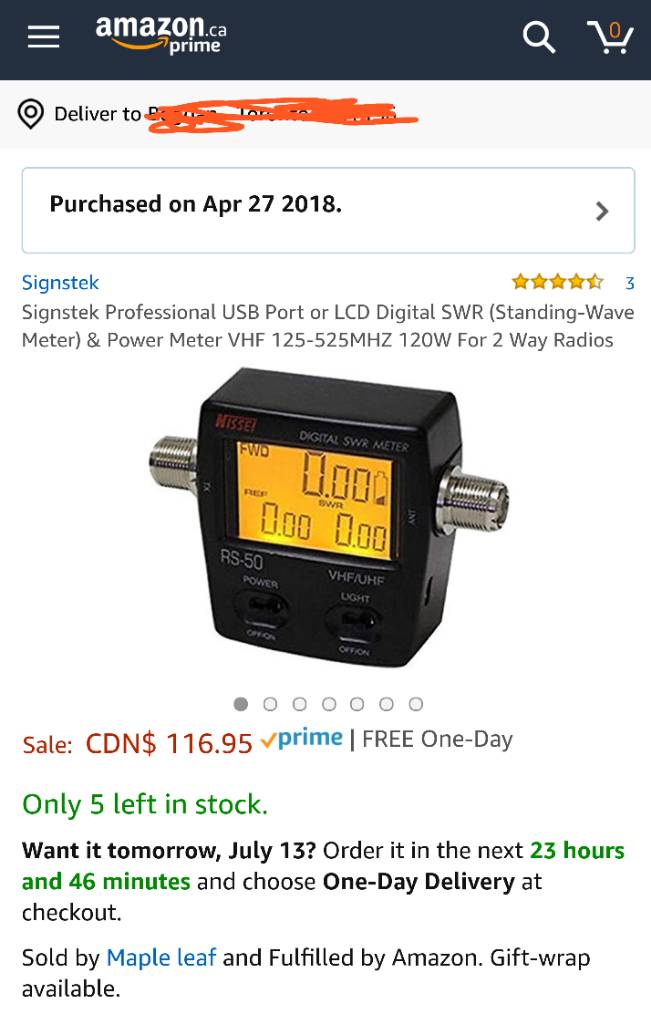This screenshot has width=651, height=1024.
Task: Go to the Amazon.ca home logo
Action: coord(161,35)
